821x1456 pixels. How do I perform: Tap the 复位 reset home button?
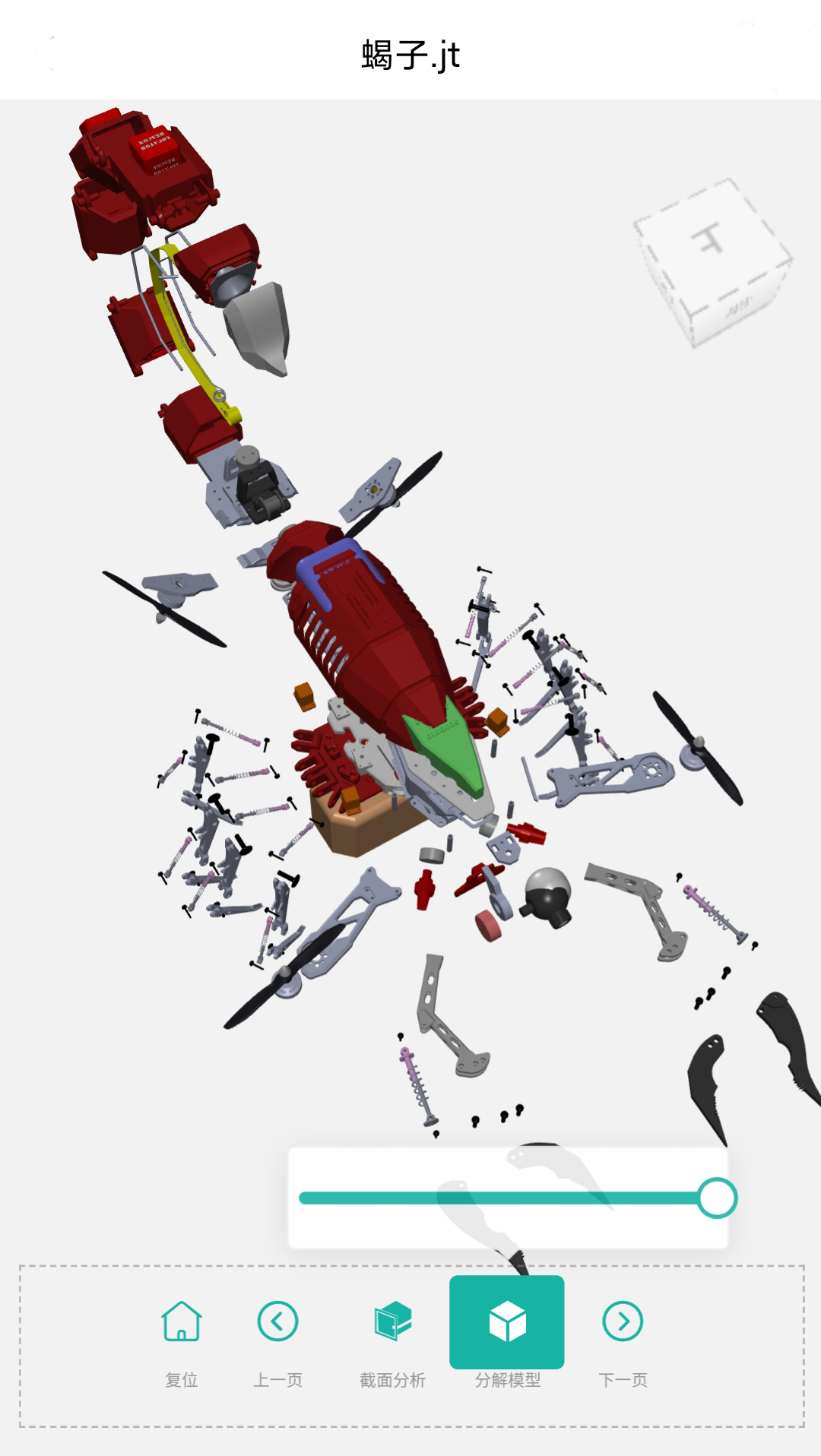(x=182, y=1341)
